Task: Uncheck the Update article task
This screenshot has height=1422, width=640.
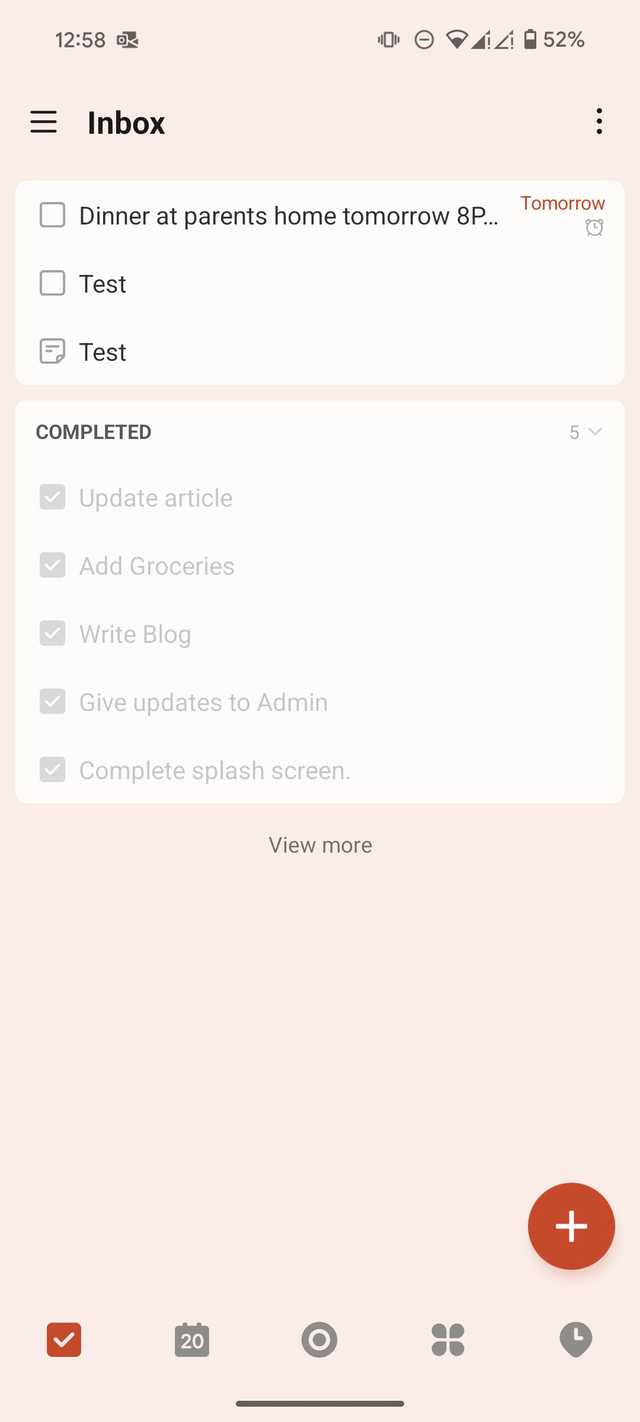Action: [52, 497]
